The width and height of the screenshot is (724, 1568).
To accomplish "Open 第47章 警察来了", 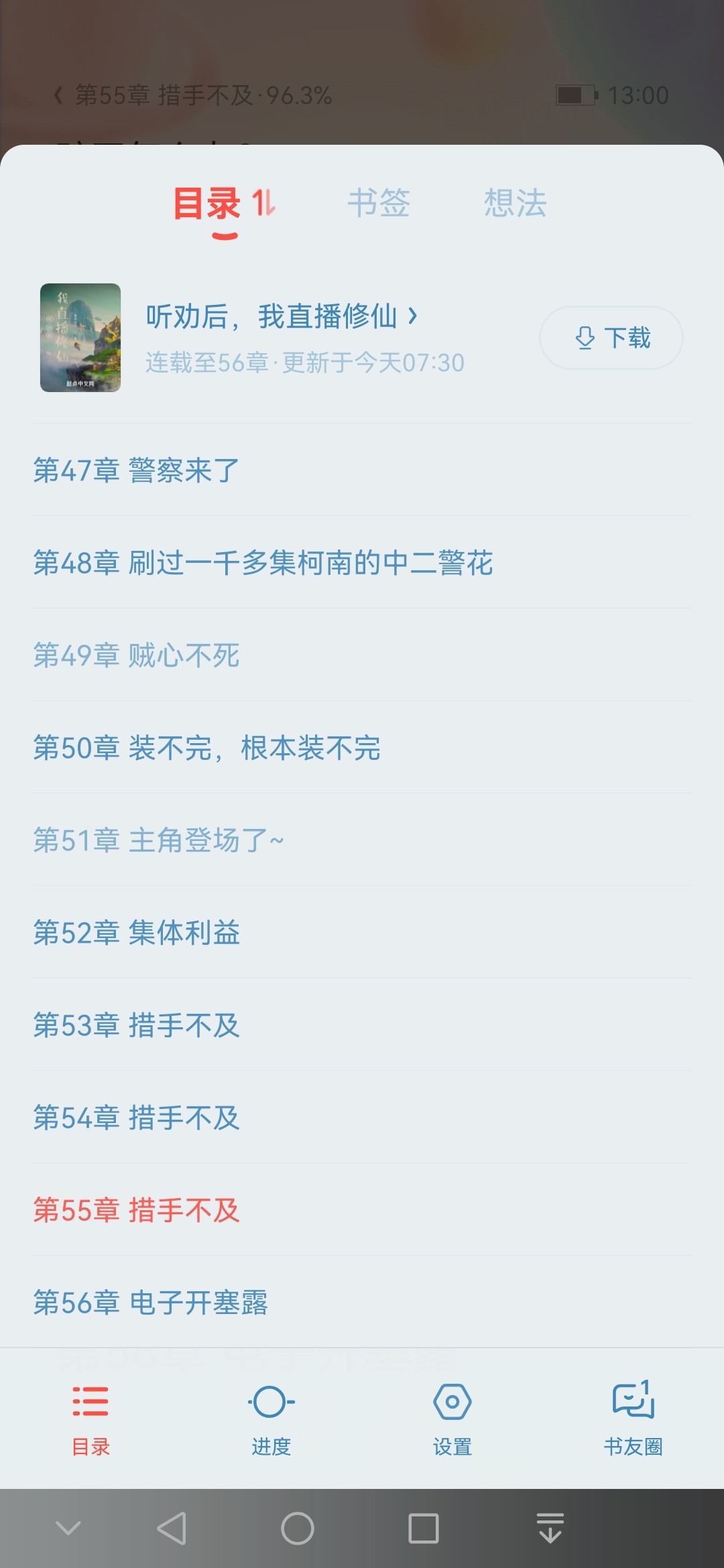I will click(137, 470).
